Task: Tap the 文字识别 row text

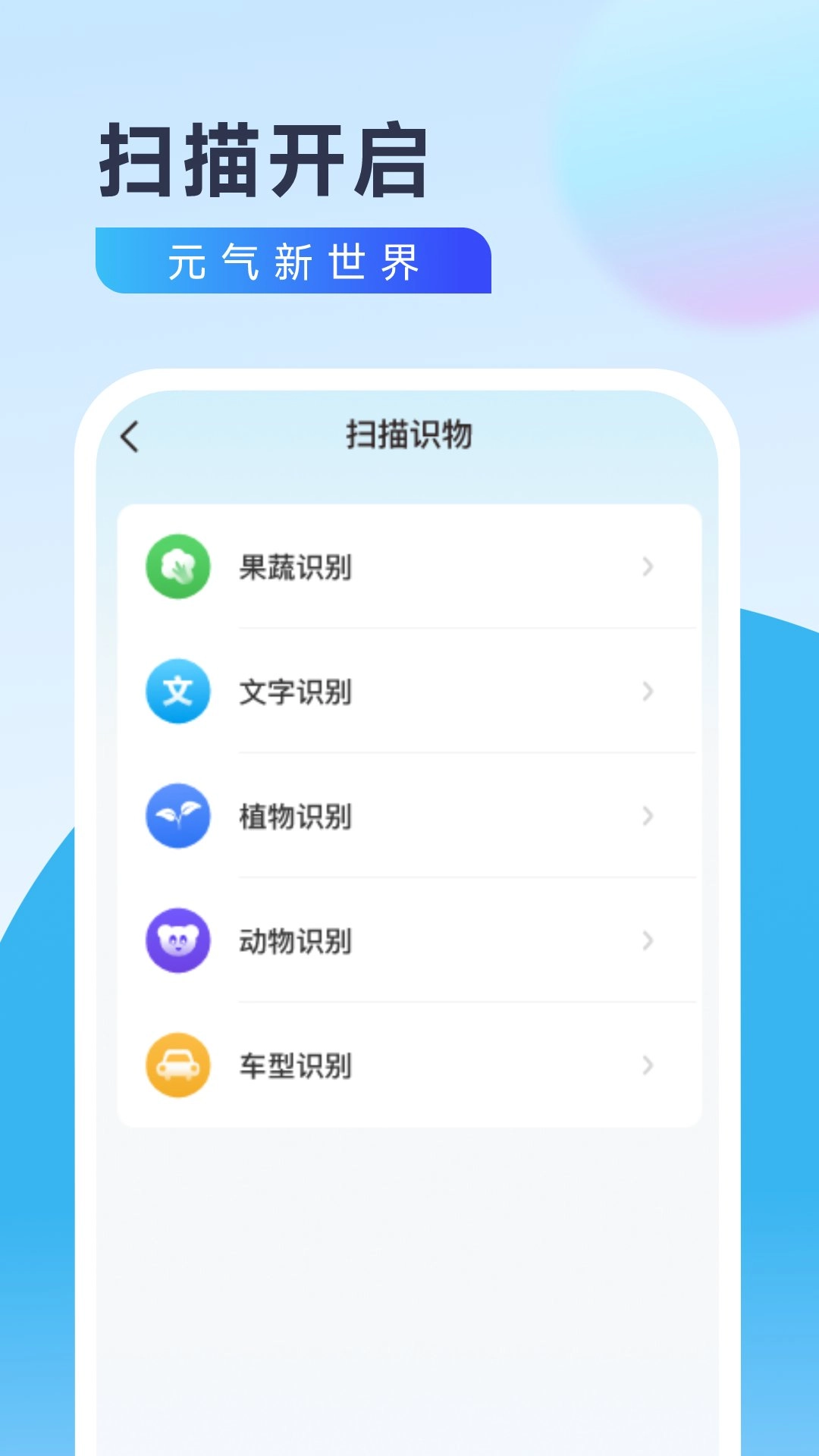Action: 294,692
